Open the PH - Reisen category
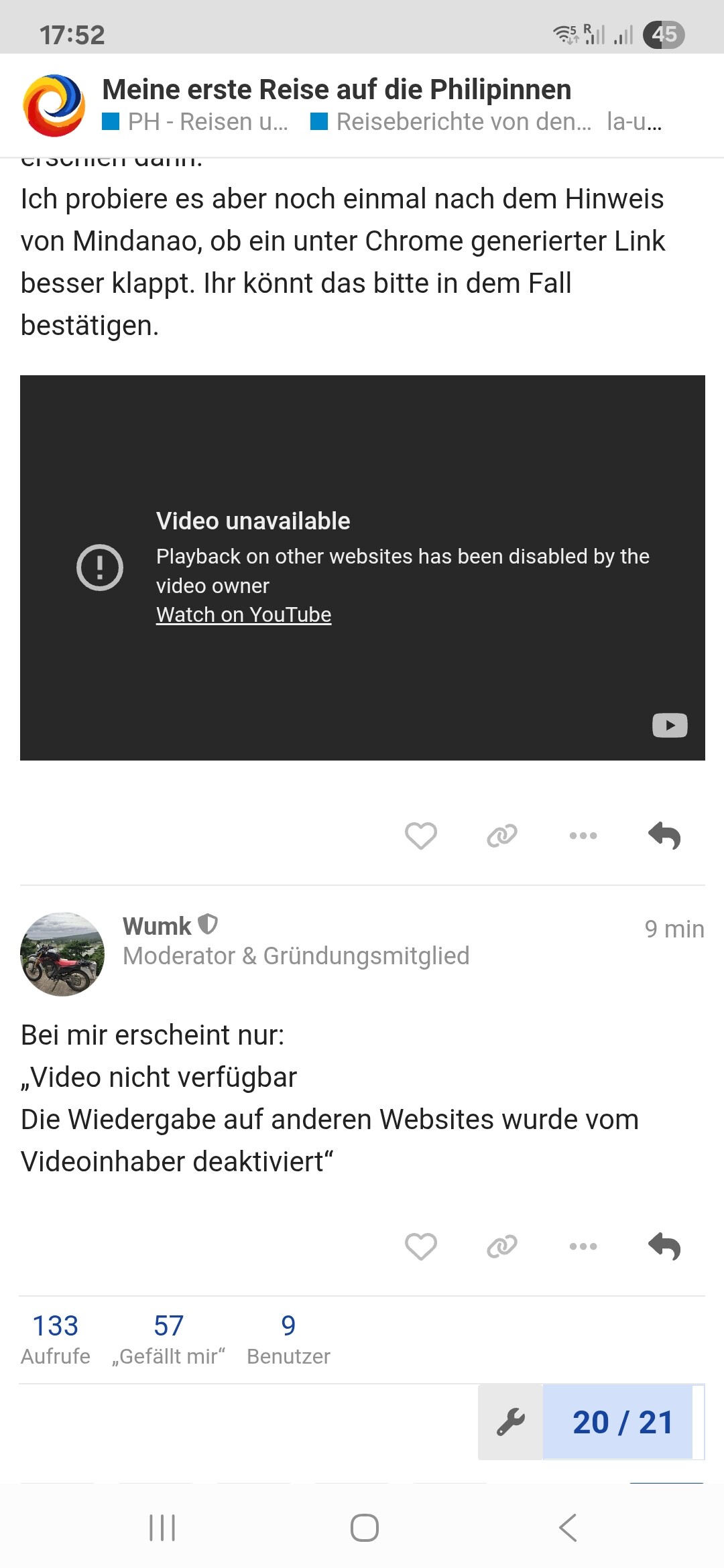The width and height of the screenshot is (724, 1568). (196, 122)
